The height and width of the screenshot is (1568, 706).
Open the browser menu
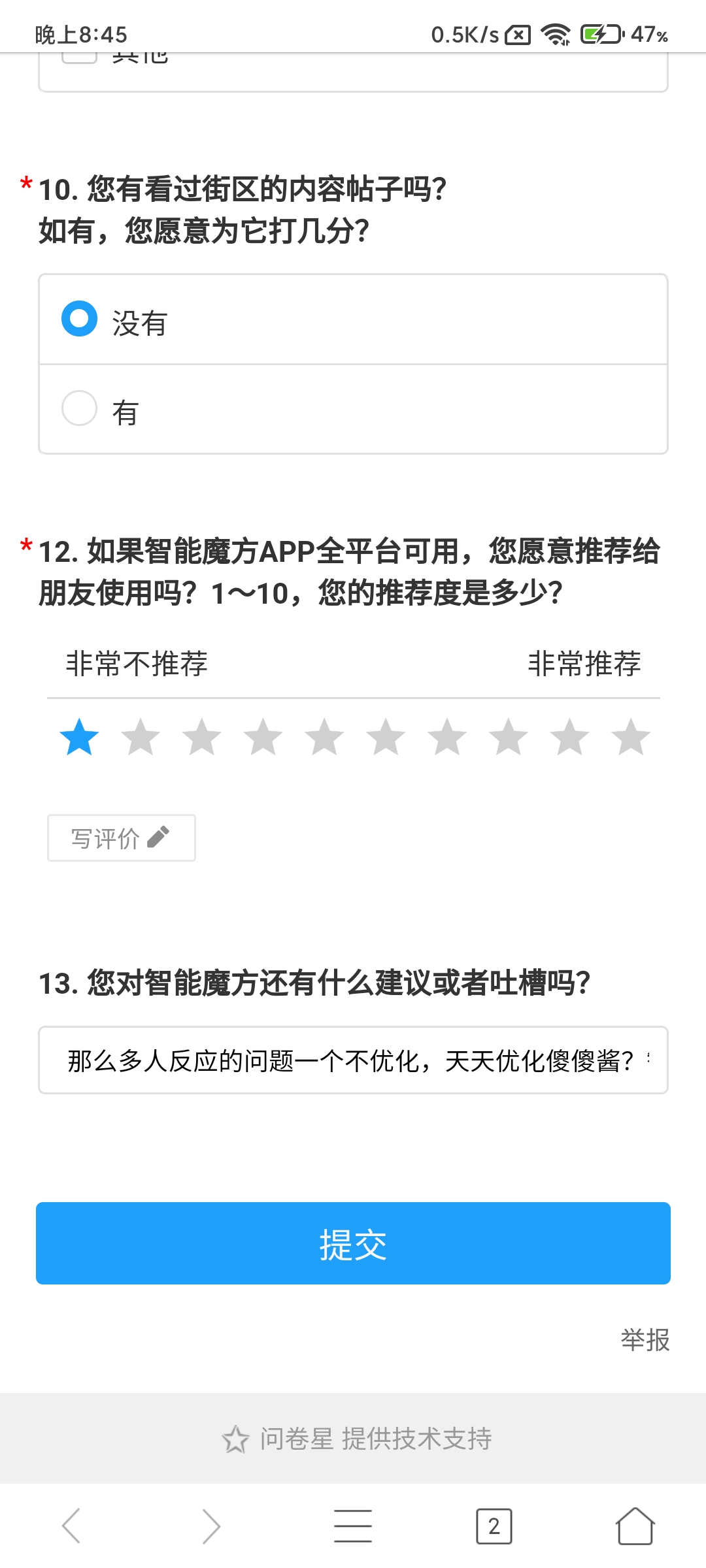tap(353, 1526)
